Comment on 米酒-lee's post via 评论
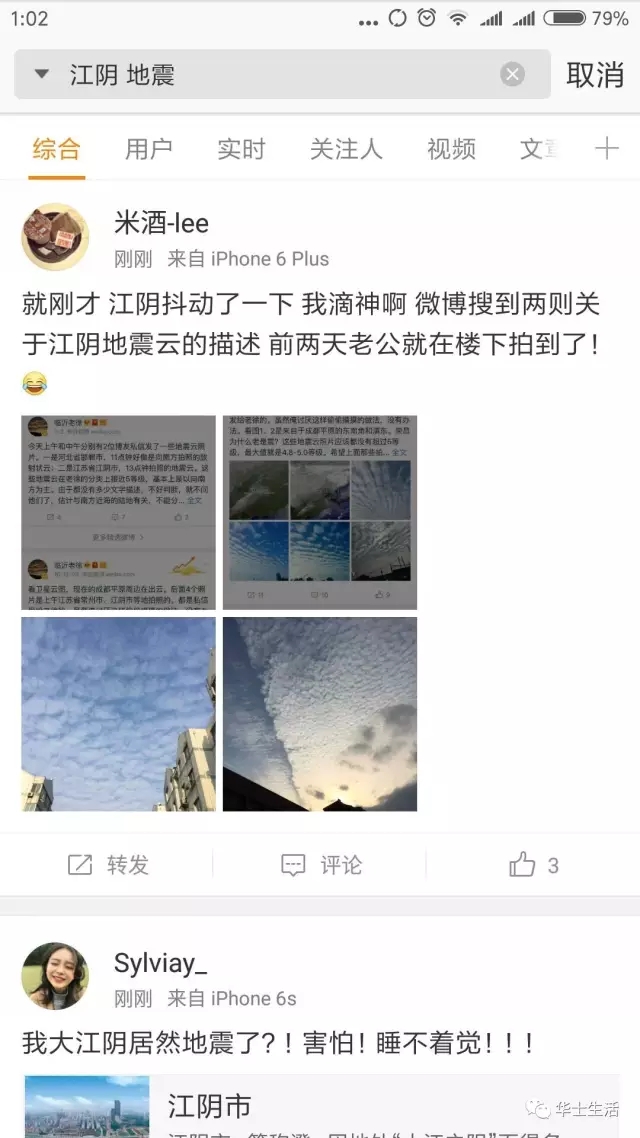Image resolution: width=640 pixels, height=1138 pixels. pos(322,865)
